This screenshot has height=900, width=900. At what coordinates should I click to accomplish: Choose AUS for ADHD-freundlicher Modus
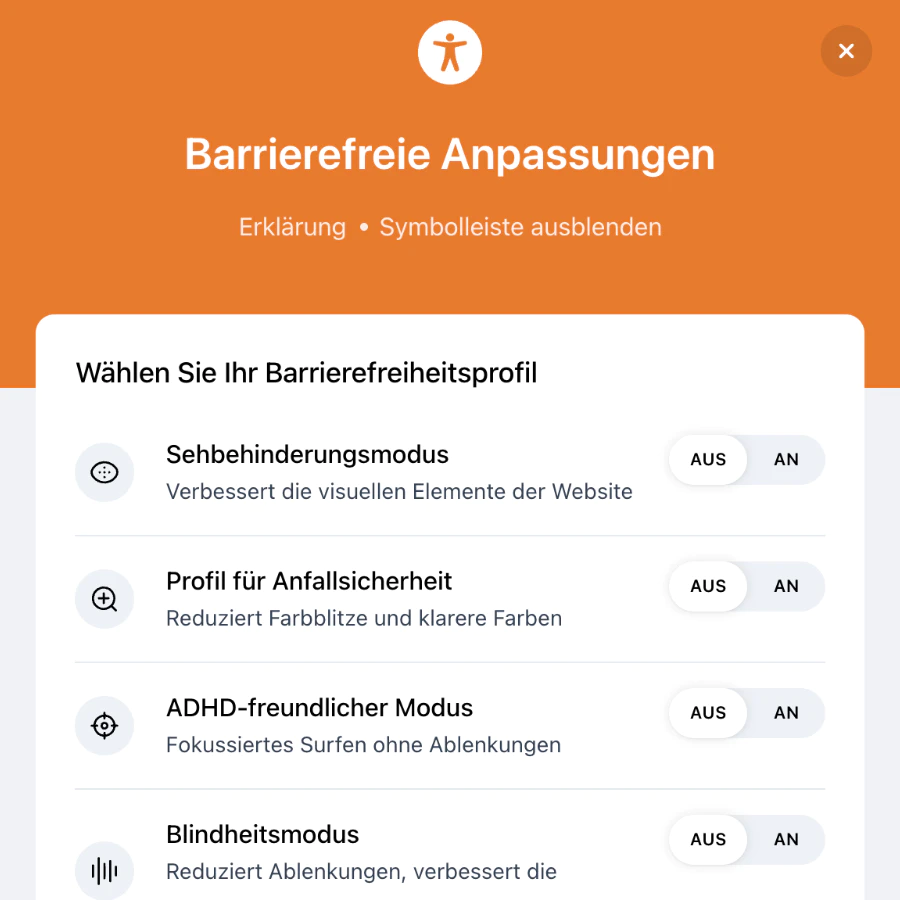(x=708, y=713)
